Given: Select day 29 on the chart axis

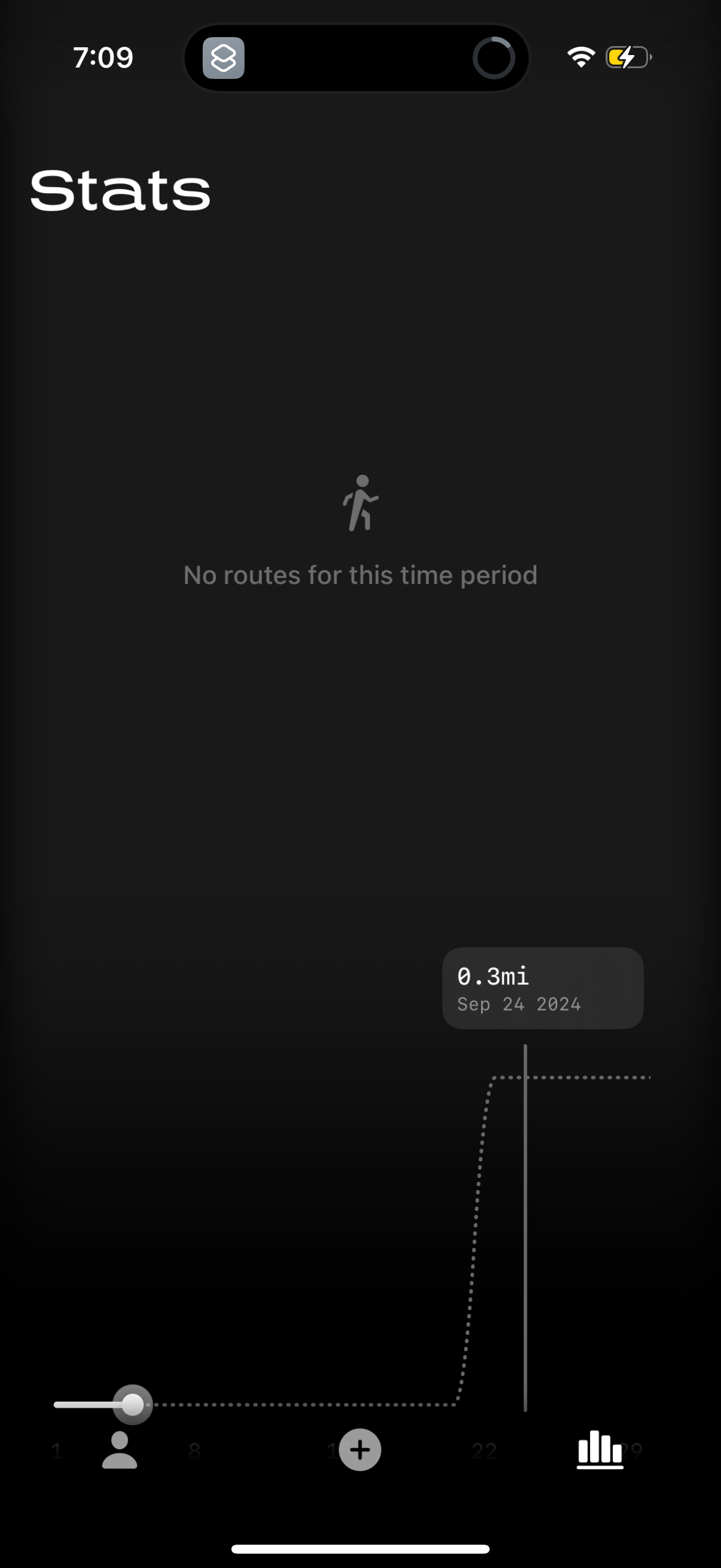Looking at the screenshot, I should pos(631,1451).
